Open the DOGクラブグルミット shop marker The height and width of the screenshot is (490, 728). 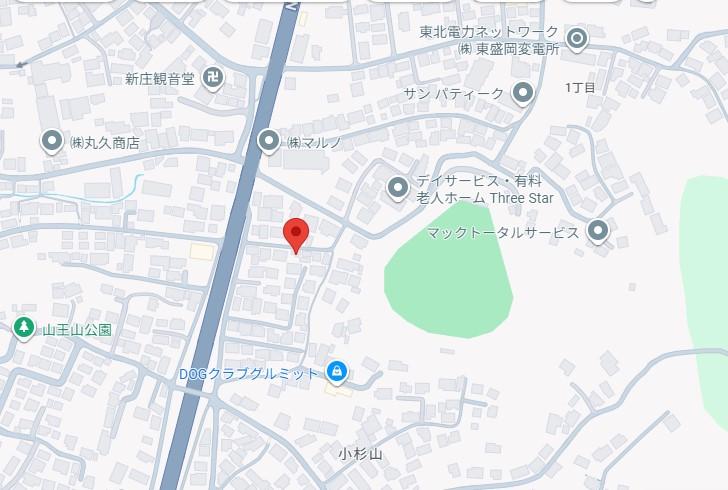[337, 373]
